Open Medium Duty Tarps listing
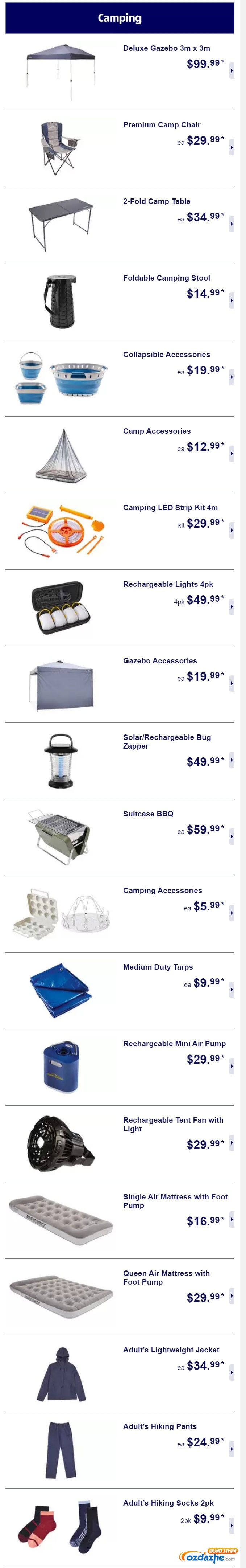 pyautogui.click(x=158, y=967)
